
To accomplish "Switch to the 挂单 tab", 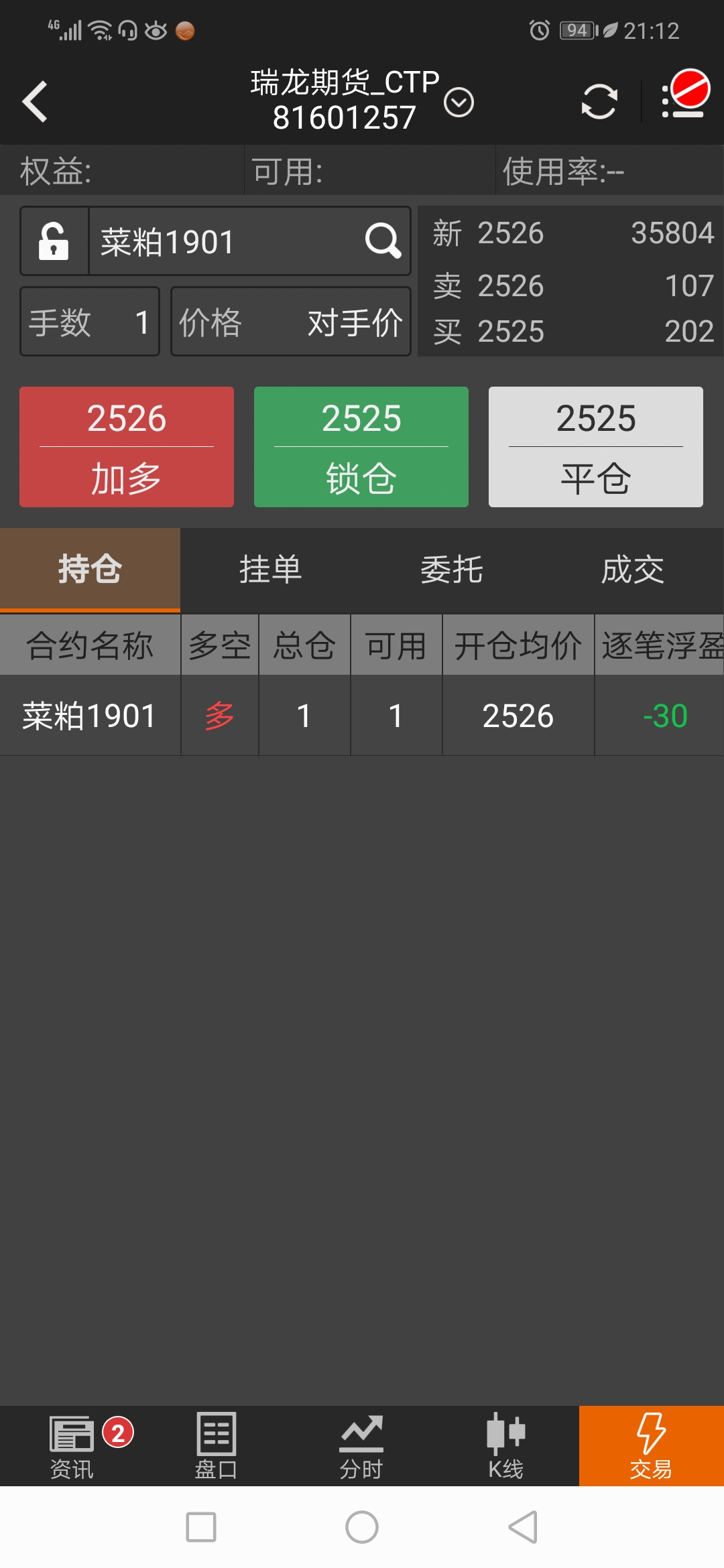I will pyautogui.click(x=271, y=570).
